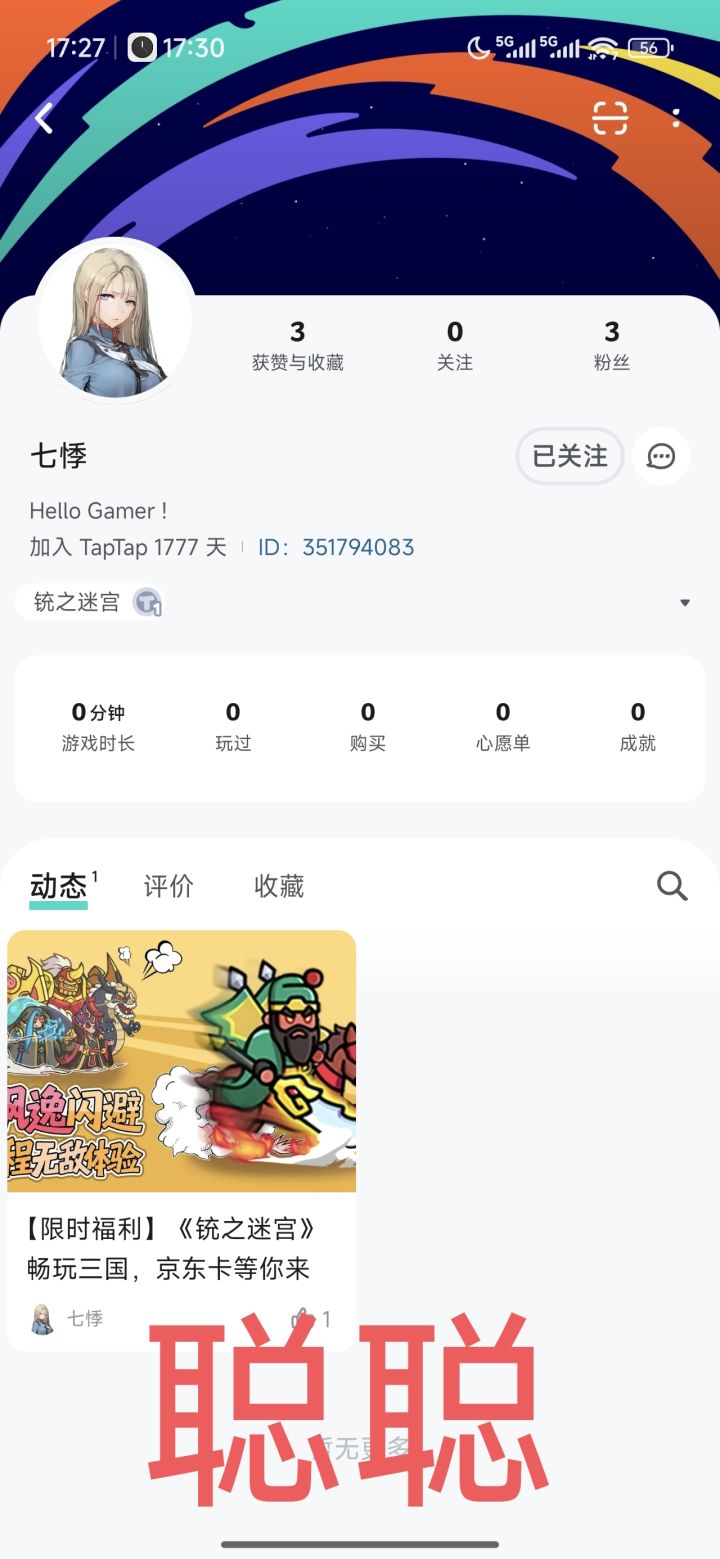
Task: Click the back arrow at top left
Action: coord(43,117)
